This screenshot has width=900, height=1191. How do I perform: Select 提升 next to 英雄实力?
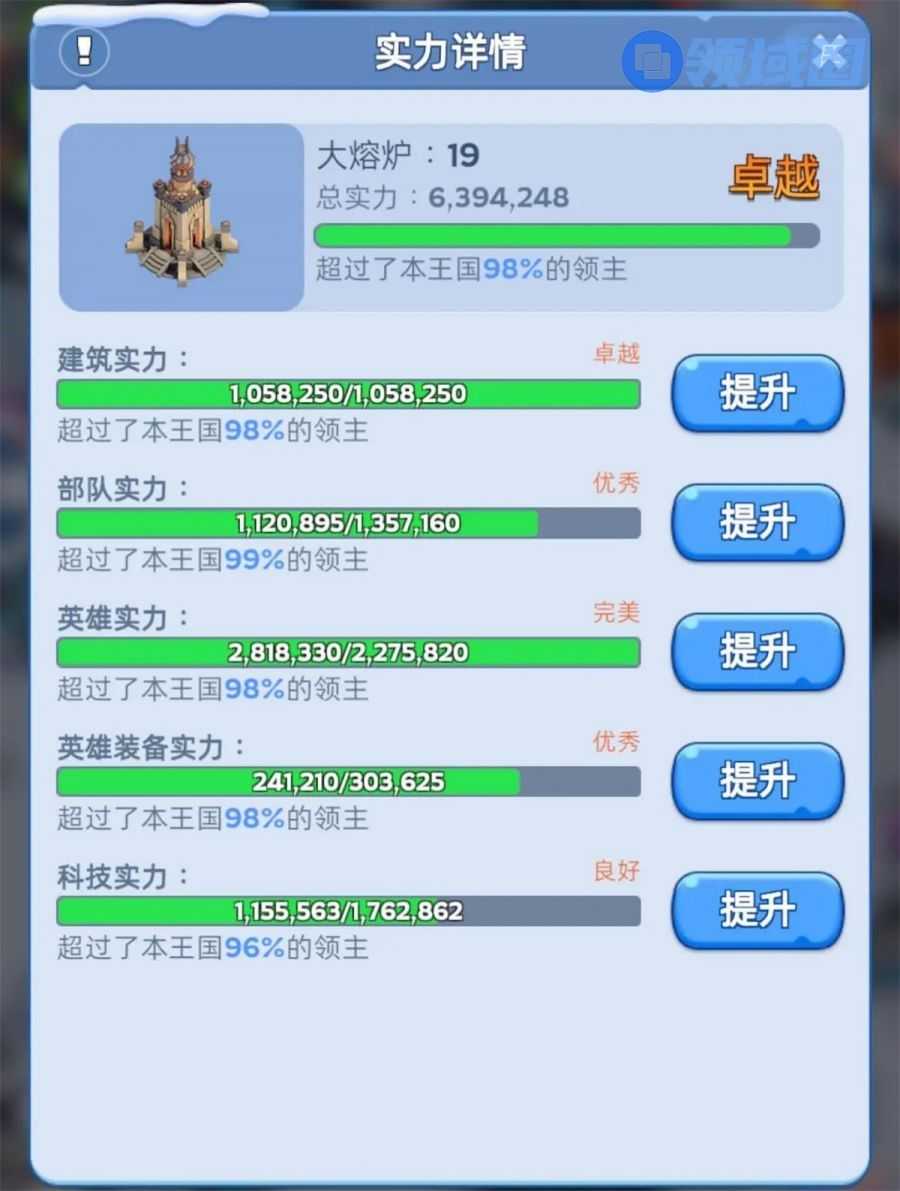[757, 651]
